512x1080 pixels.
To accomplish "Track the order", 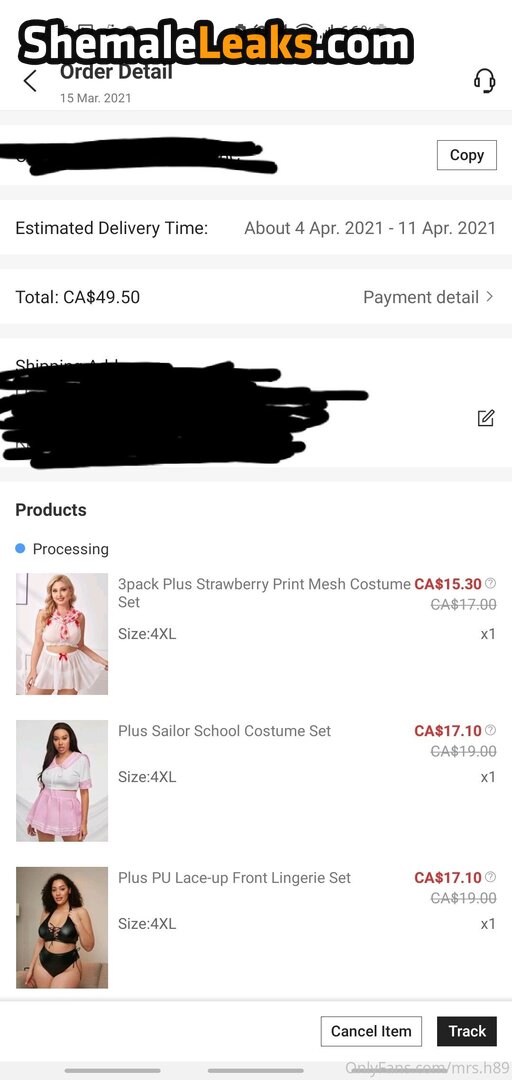I will tap(467, 1031).
